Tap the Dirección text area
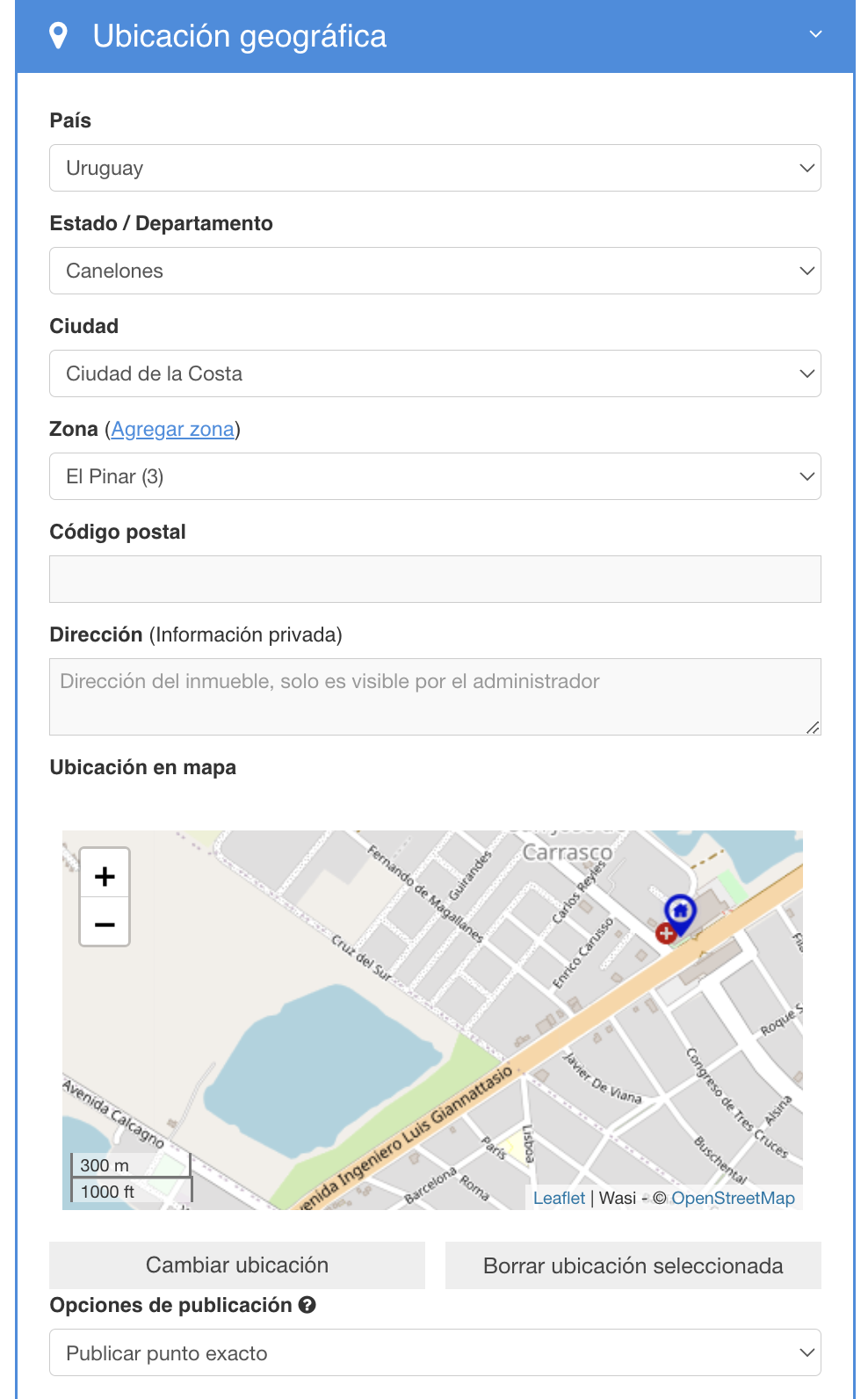Screen dimensions: 868x1399 click(x=435, y=696)
